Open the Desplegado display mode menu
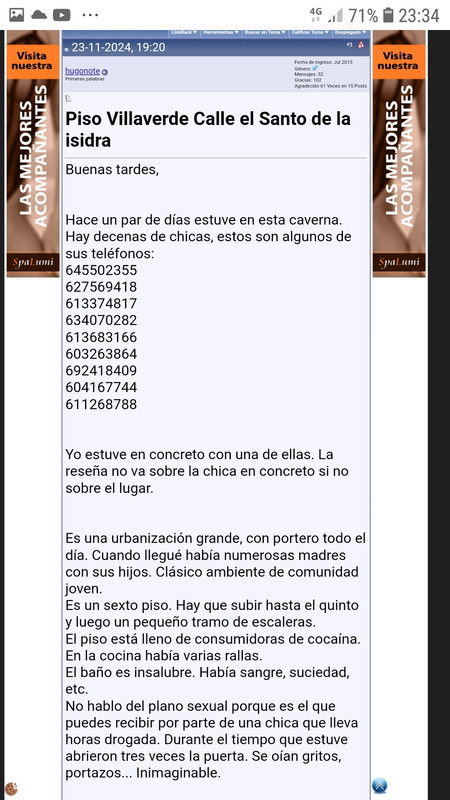Image resolution: width=450 pixels, height=800 pixels. [x=351, y=33]
